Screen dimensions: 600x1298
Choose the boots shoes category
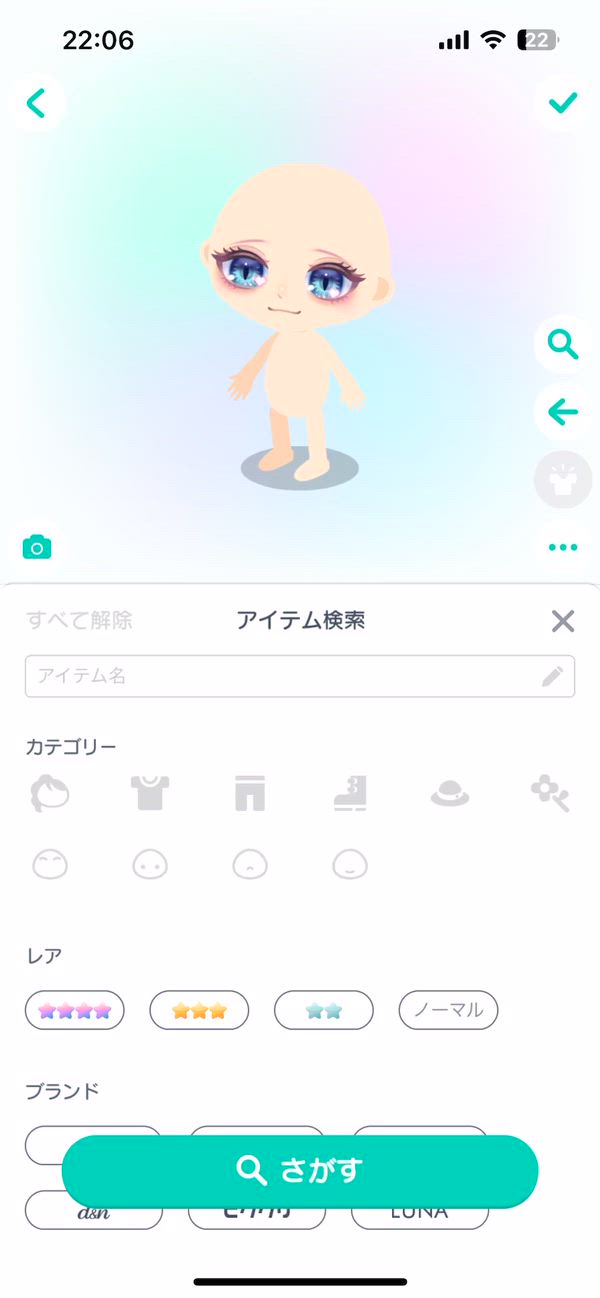point(350,794)
